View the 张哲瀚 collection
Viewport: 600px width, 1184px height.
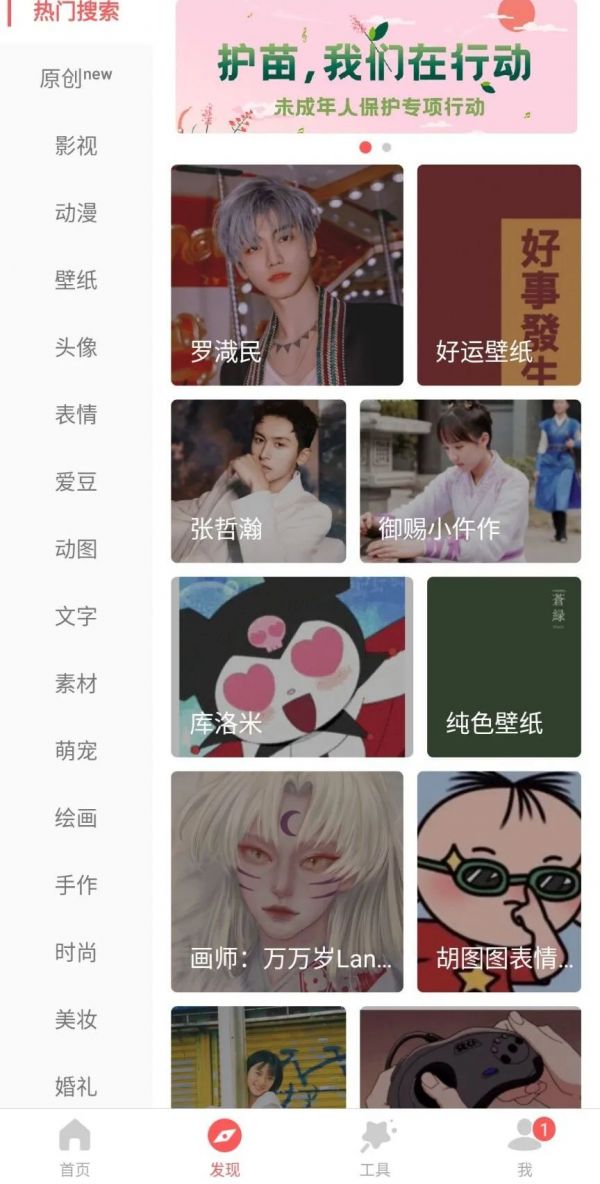click(x=258, y=481)
